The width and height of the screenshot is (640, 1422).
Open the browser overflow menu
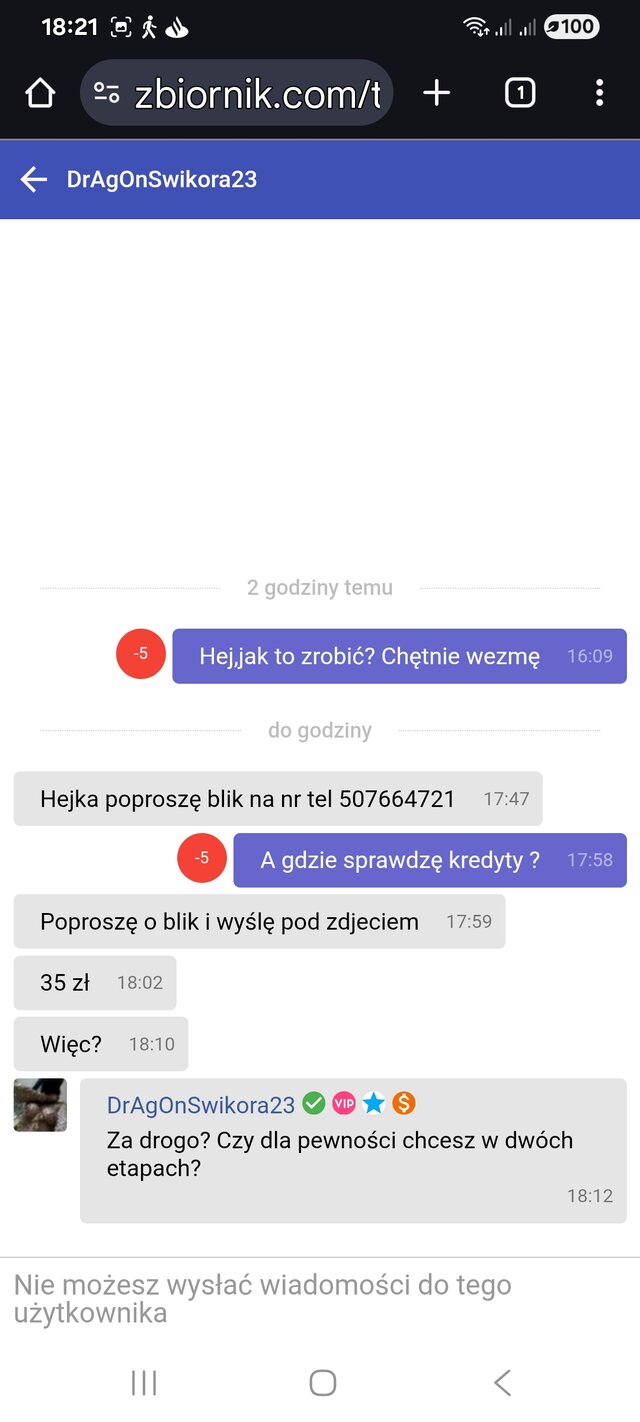pos(599,94)
